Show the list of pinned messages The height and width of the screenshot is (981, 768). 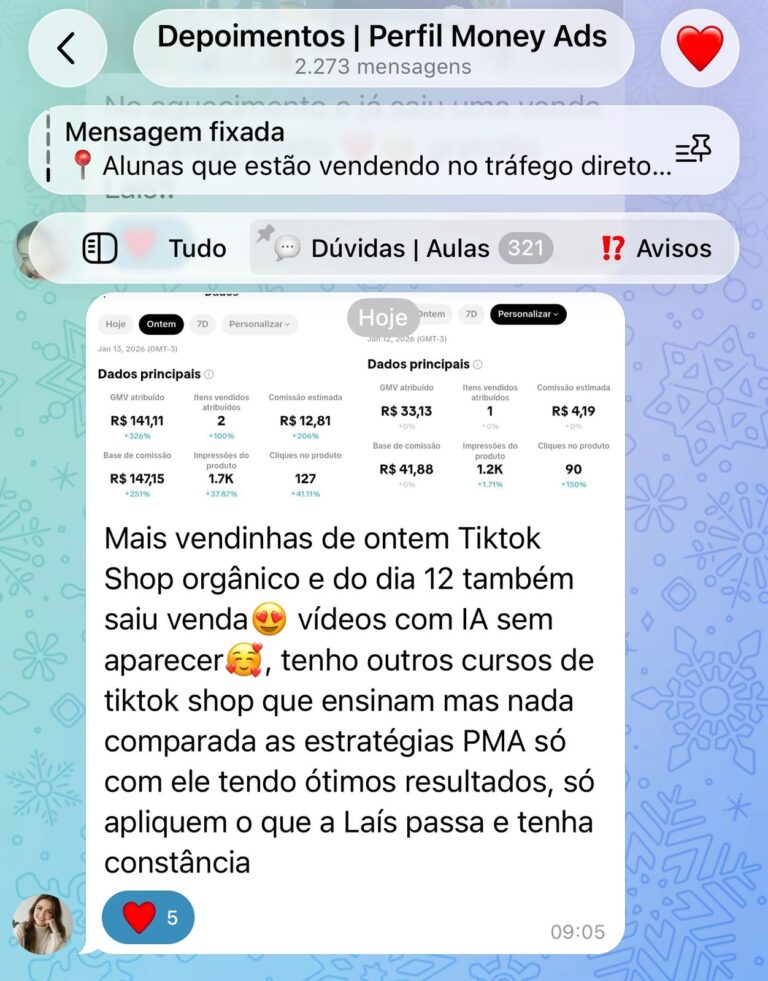tap(693, 150)
